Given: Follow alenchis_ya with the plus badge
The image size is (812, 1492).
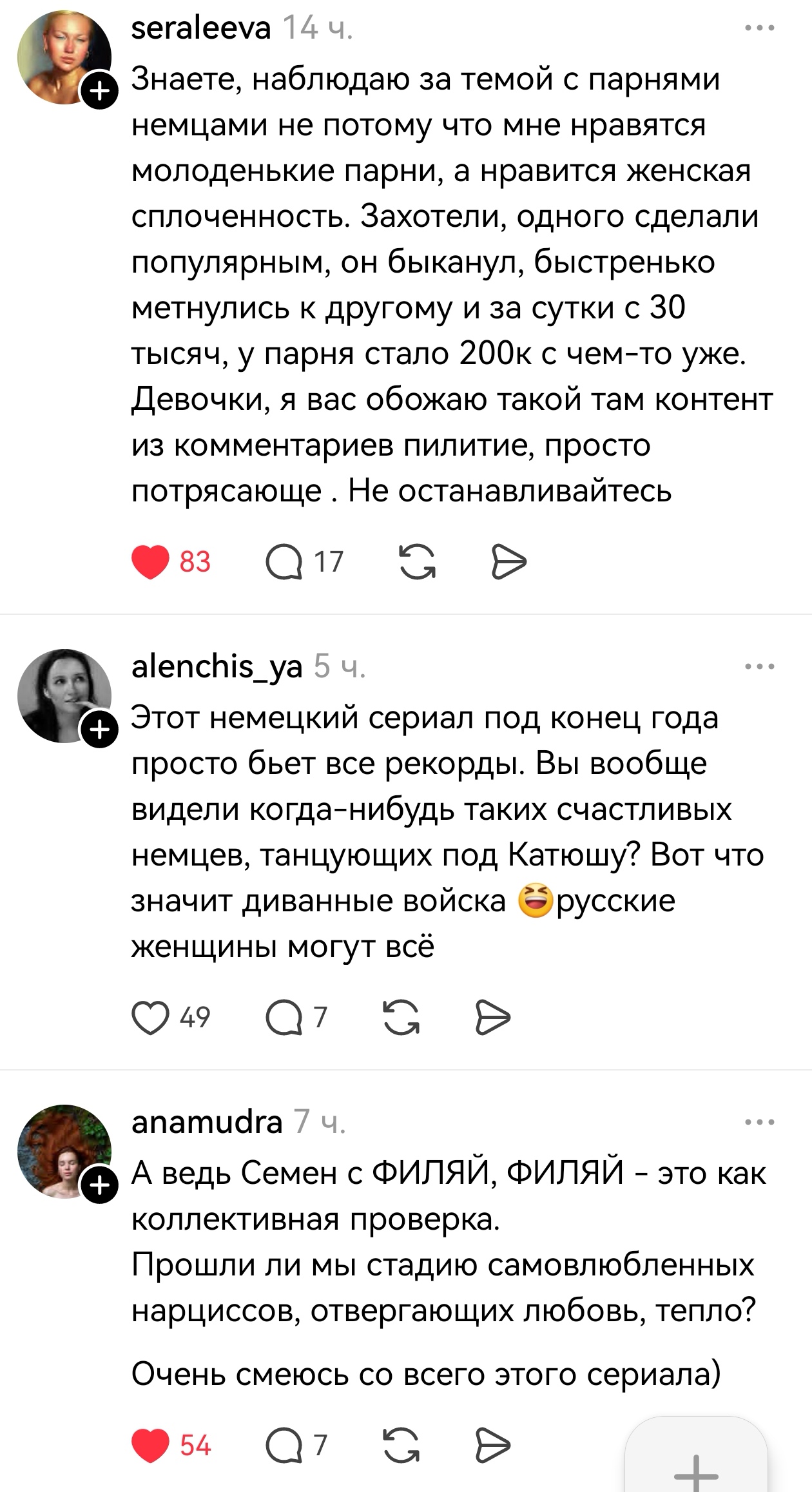Looking at the screenshot, I should click(99, 730).
